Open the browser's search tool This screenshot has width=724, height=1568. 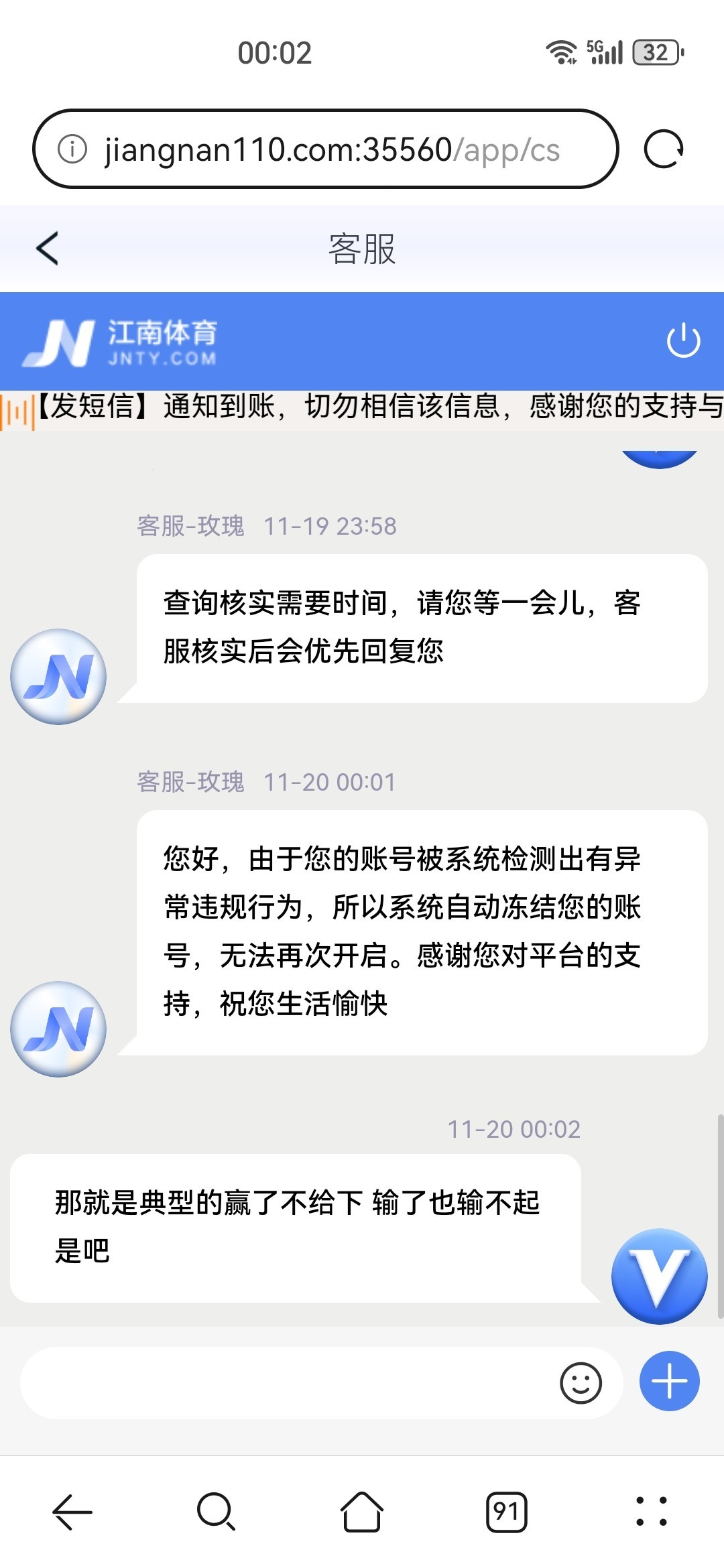click(216, 1512)
